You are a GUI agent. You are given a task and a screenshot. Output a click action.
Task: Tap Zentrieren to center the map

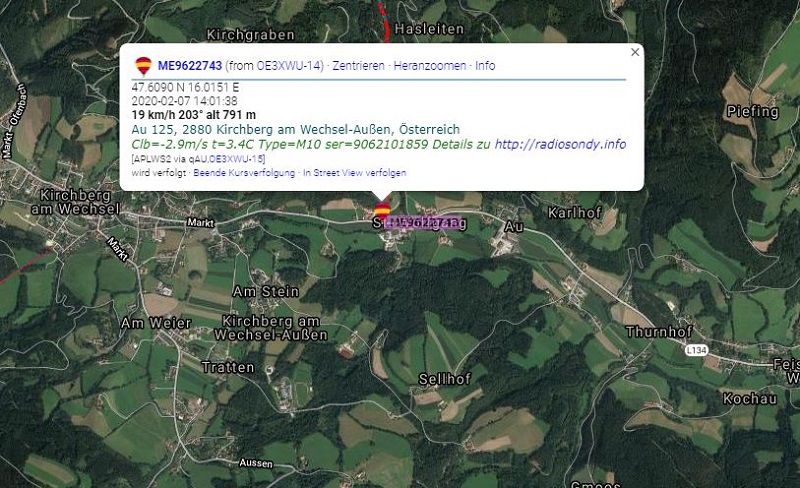tap(358, 66)
